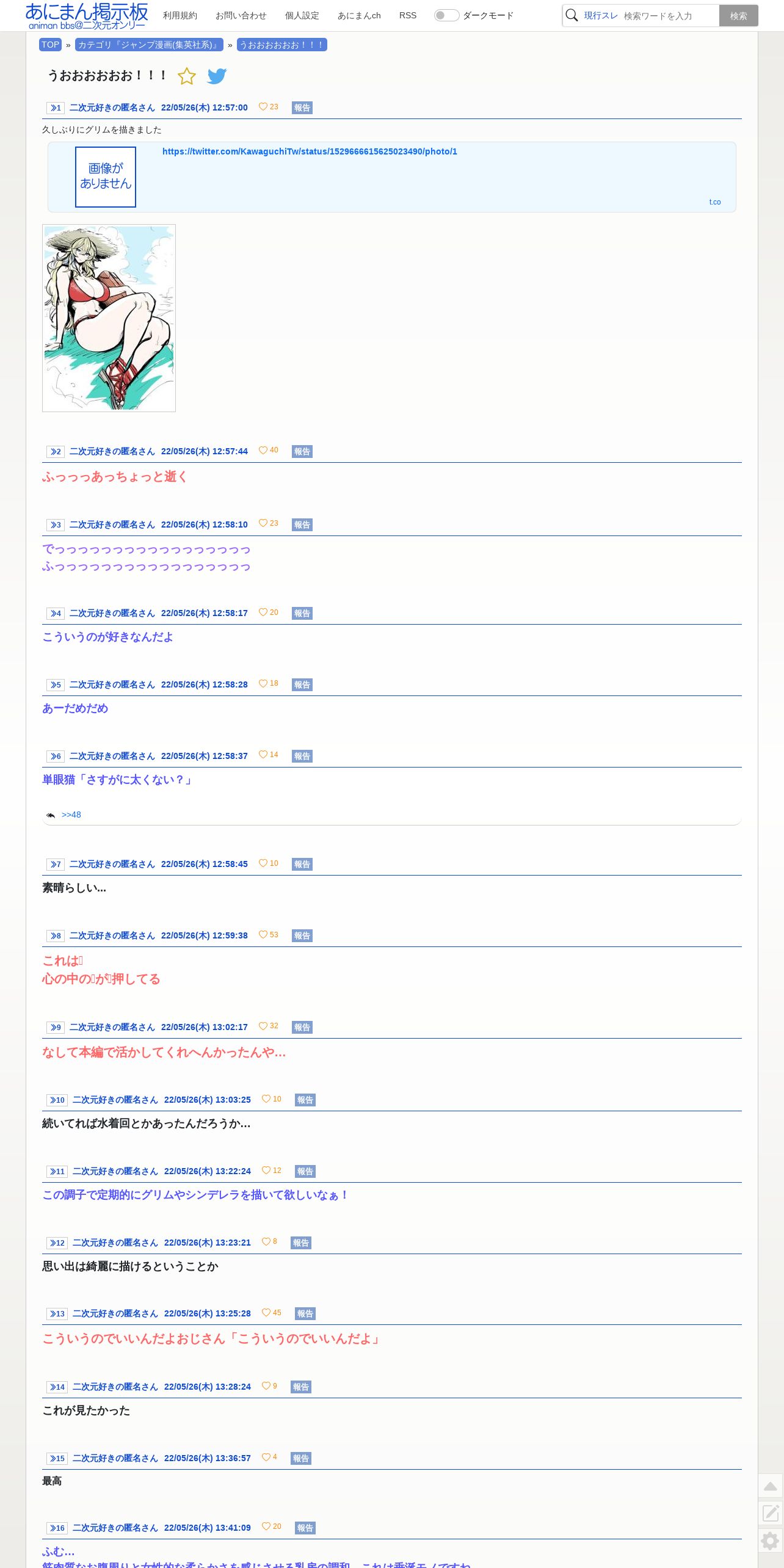Share the thread on Twitter
This screenshot has height=1568, width=784.
[x=217, y=76]
